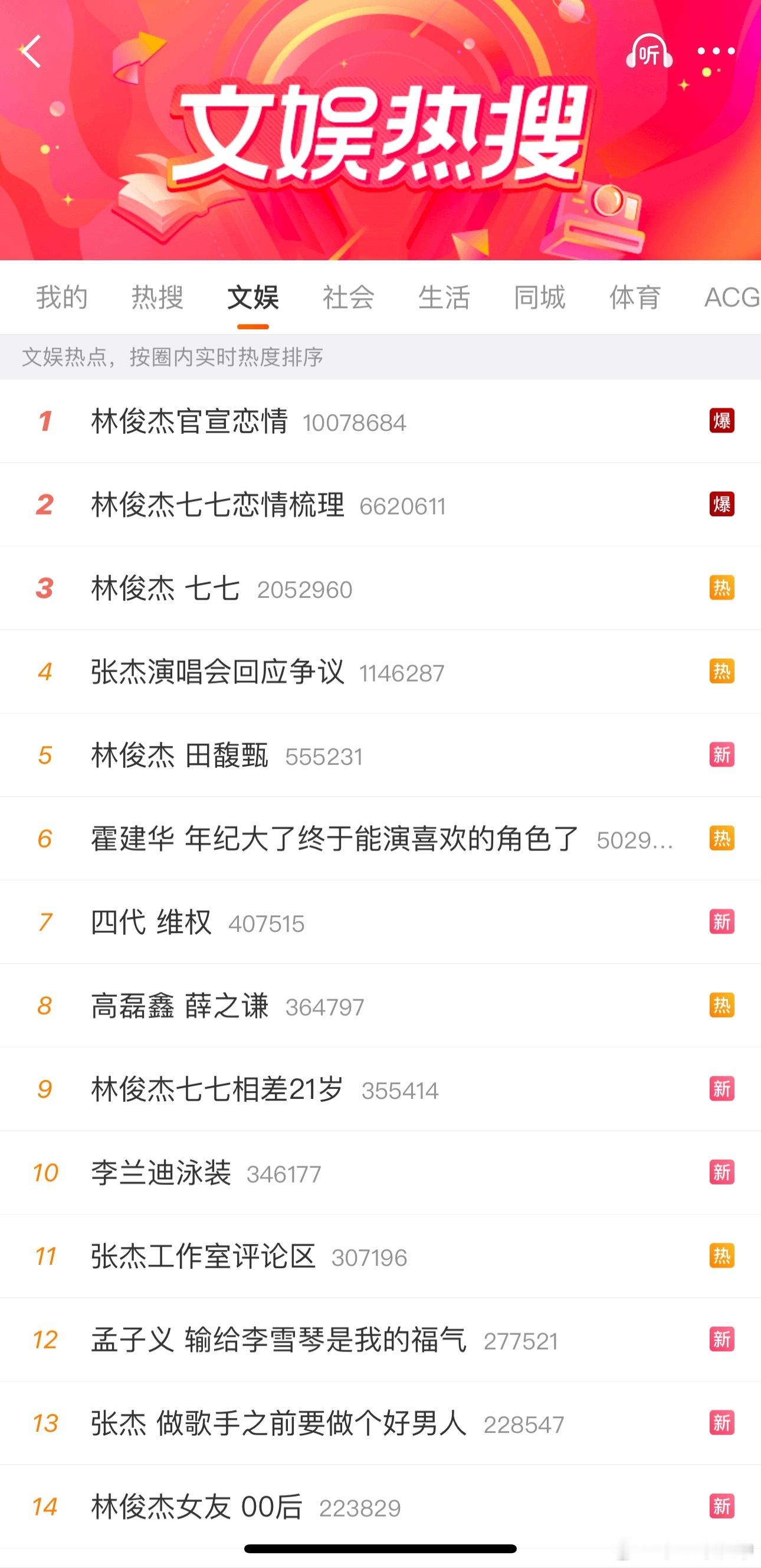This screenshot has width=761, height=1568.
Task: Click the back arrow at top left
Action: coord(32,53)
